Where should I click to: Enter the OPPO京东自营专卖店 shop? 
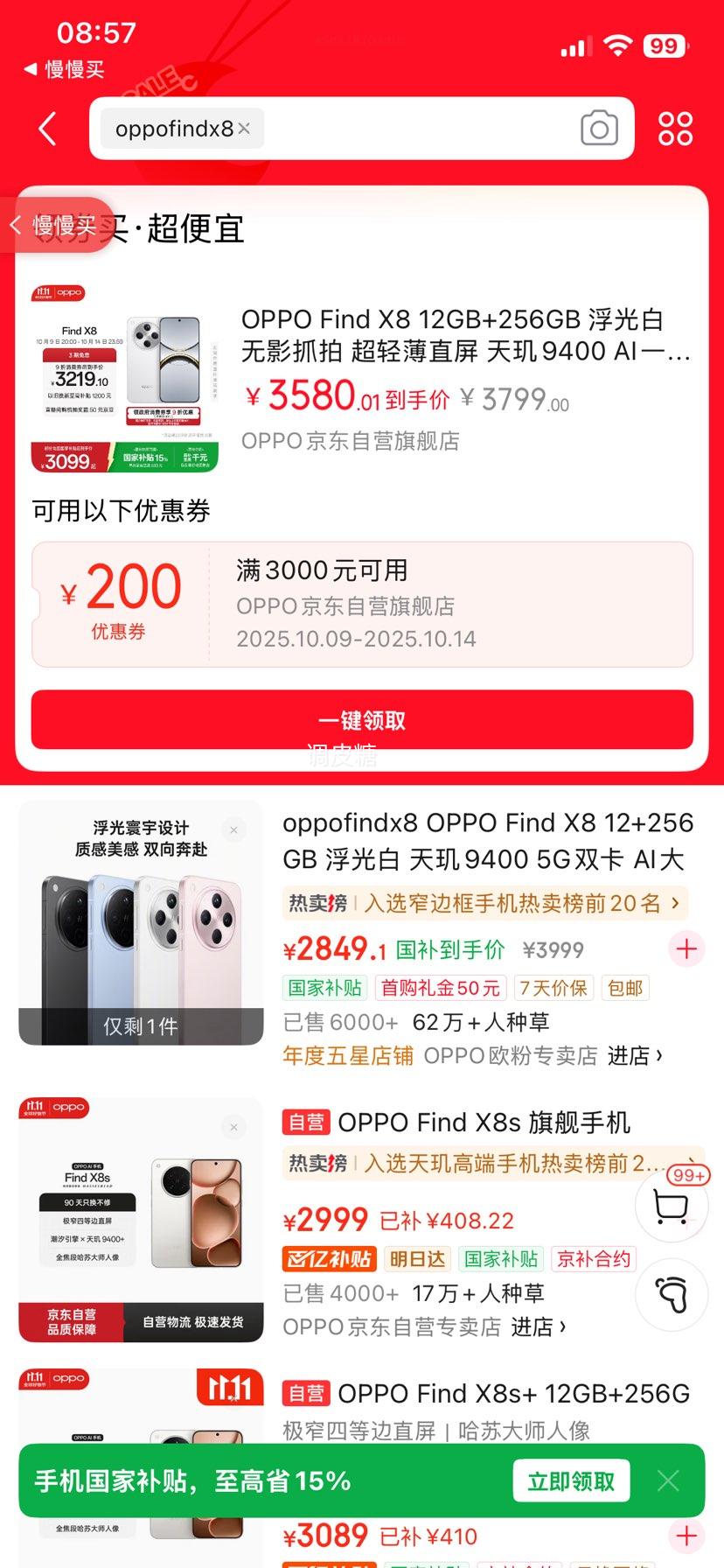425,1327
